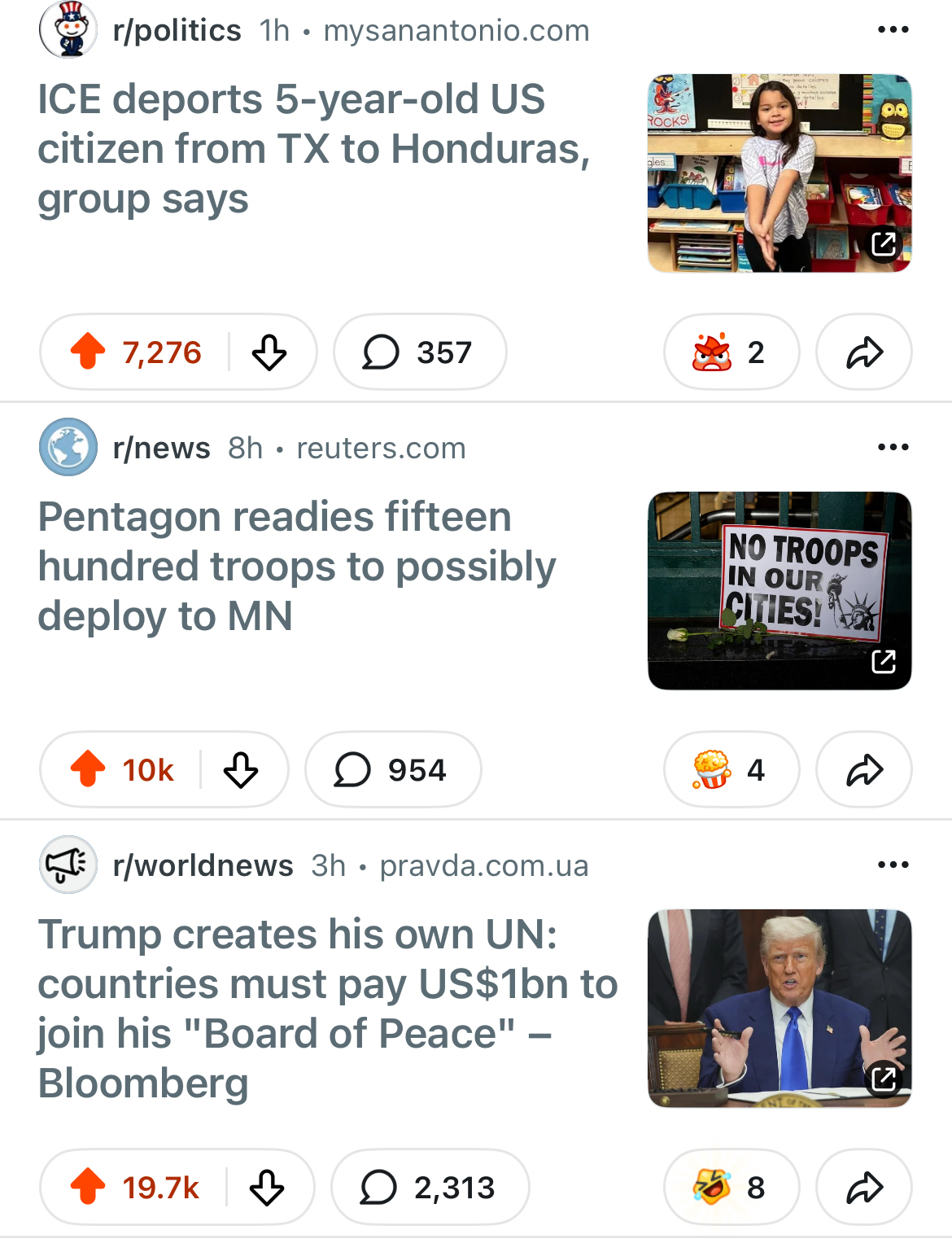
Task: Open the mysanantonio.com article thumbnail
Action: pyautogui.click(x=779, y=173)
